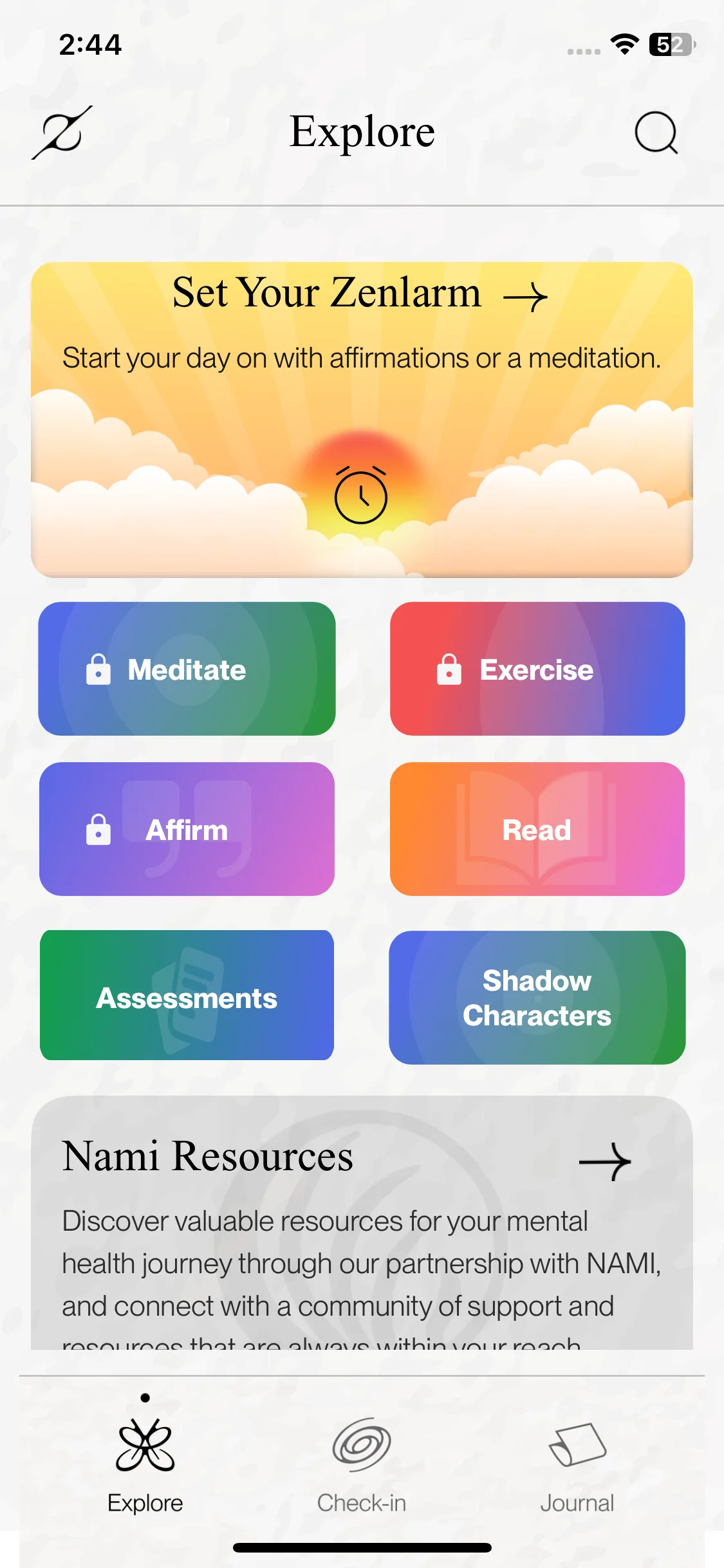Open the locked Exercise tile
This screenshot has height=1568, width=724.
pos(537,669)
